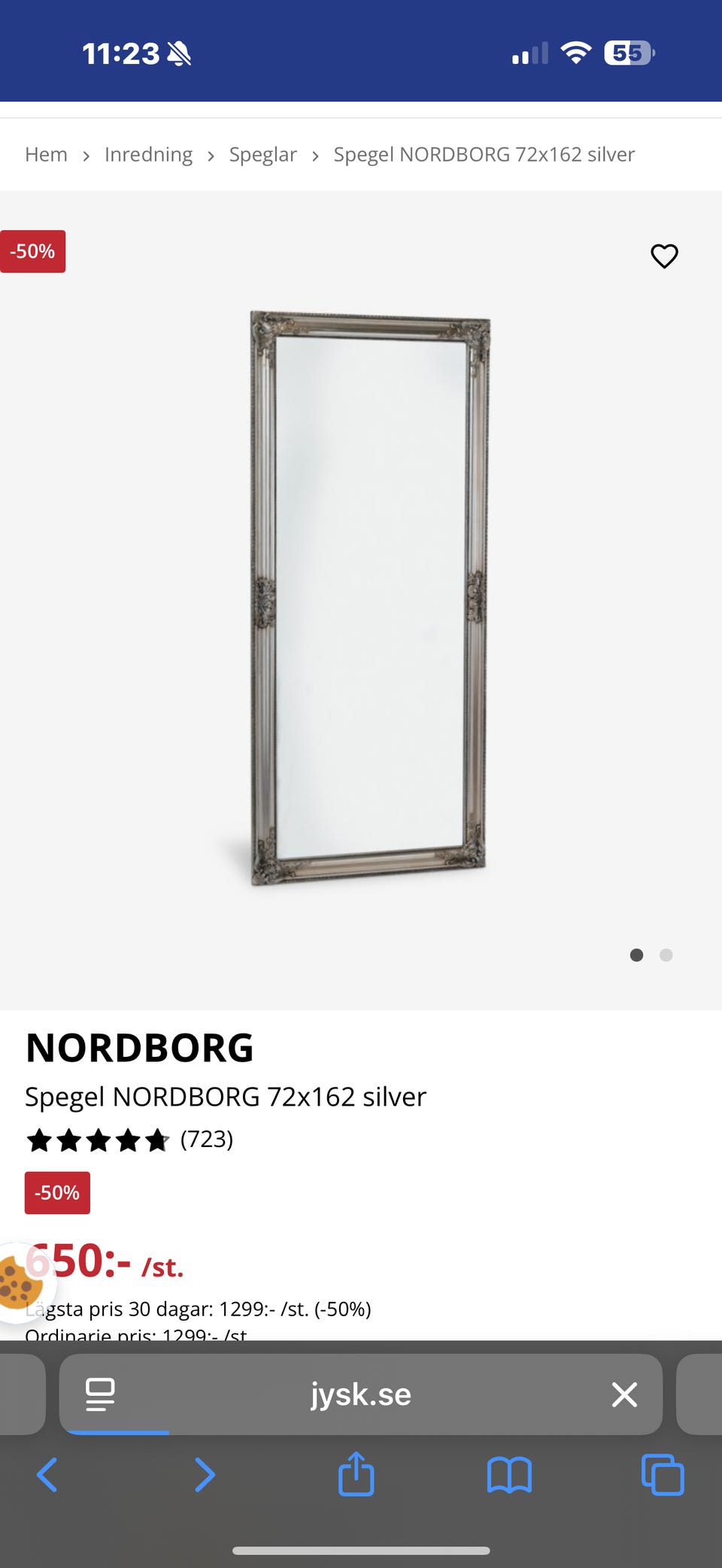Tap the five-star rating display
The height and width of the screenshot is (1568, 722).
pos(98,1140)
